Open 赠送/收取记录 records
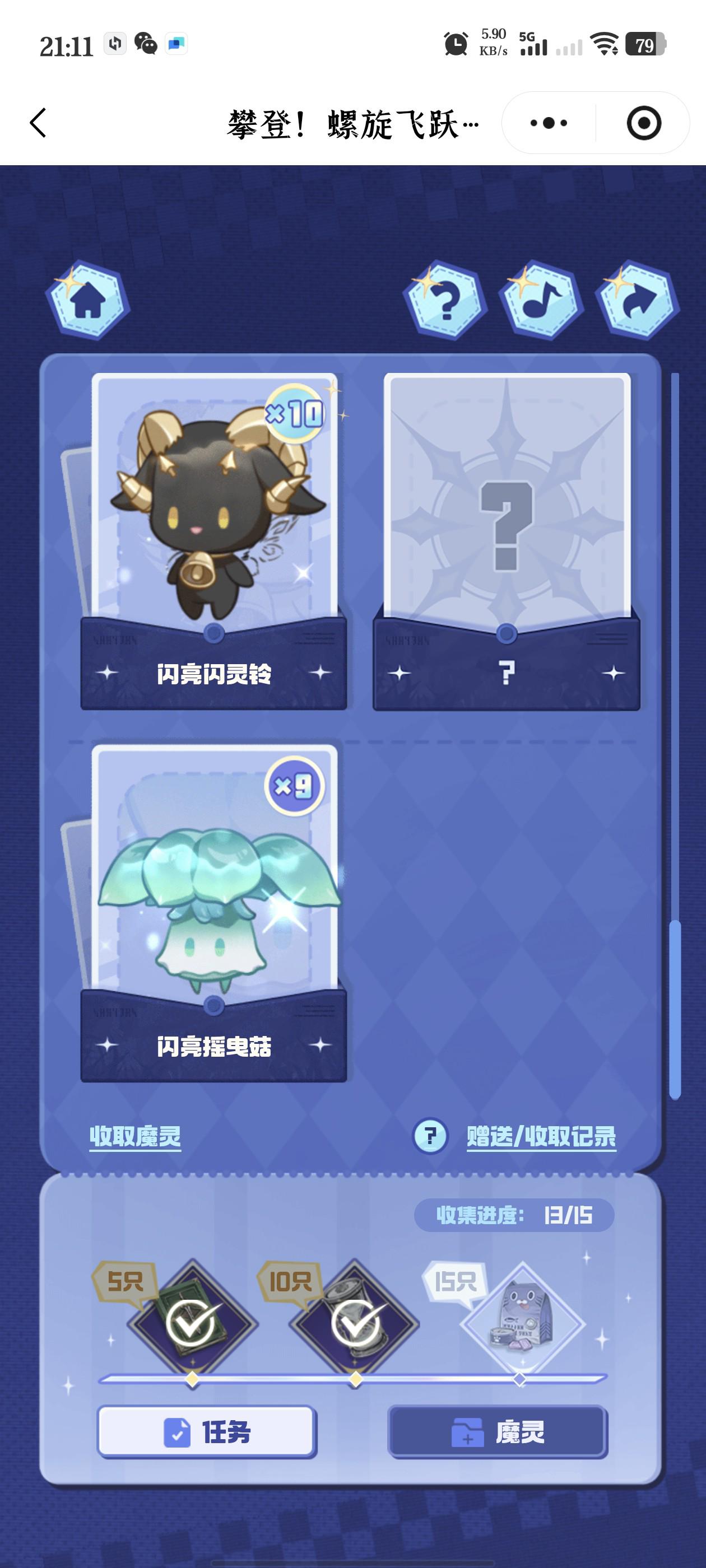 coord(541,1136)
